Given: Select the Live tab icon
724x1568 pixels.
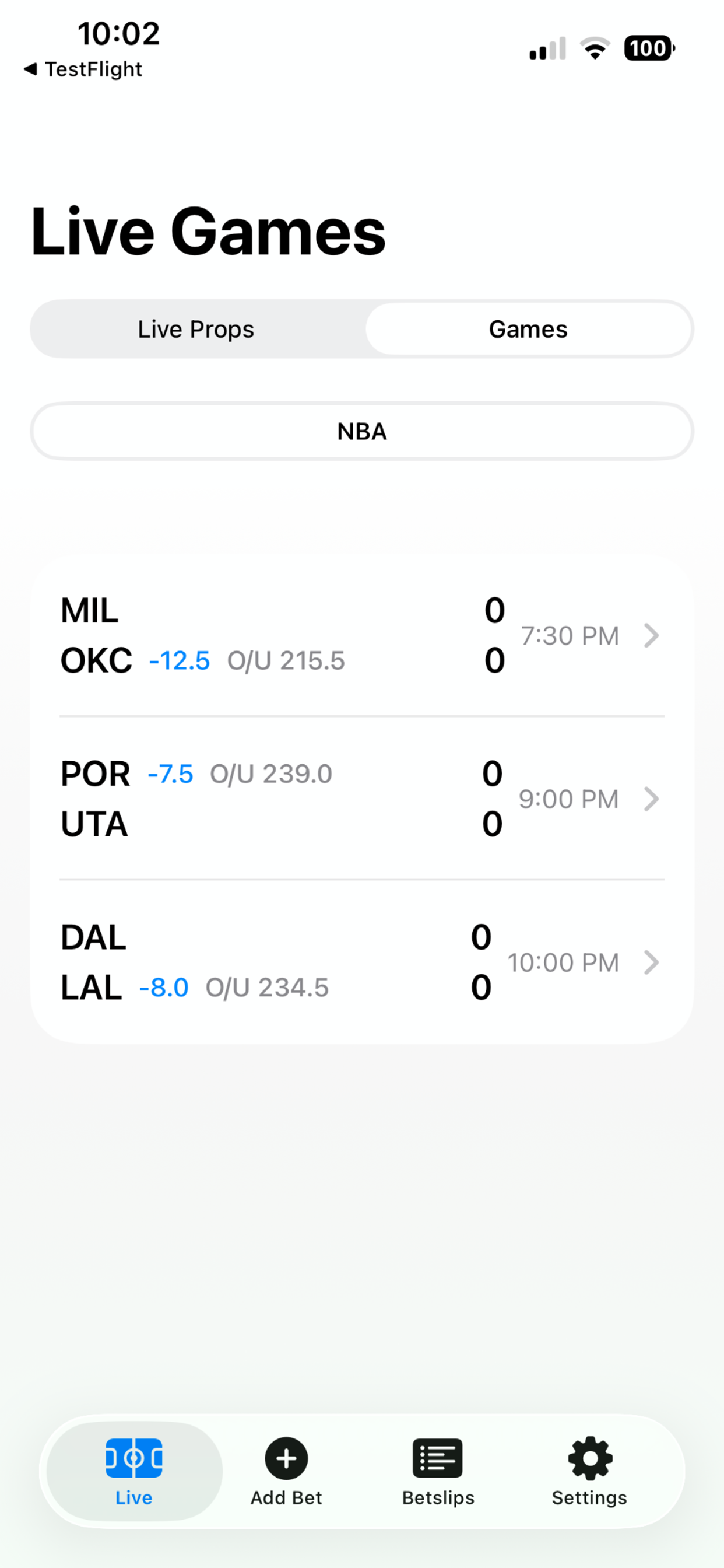Looking at the screenshot, I should click(x=133, y=1458).
